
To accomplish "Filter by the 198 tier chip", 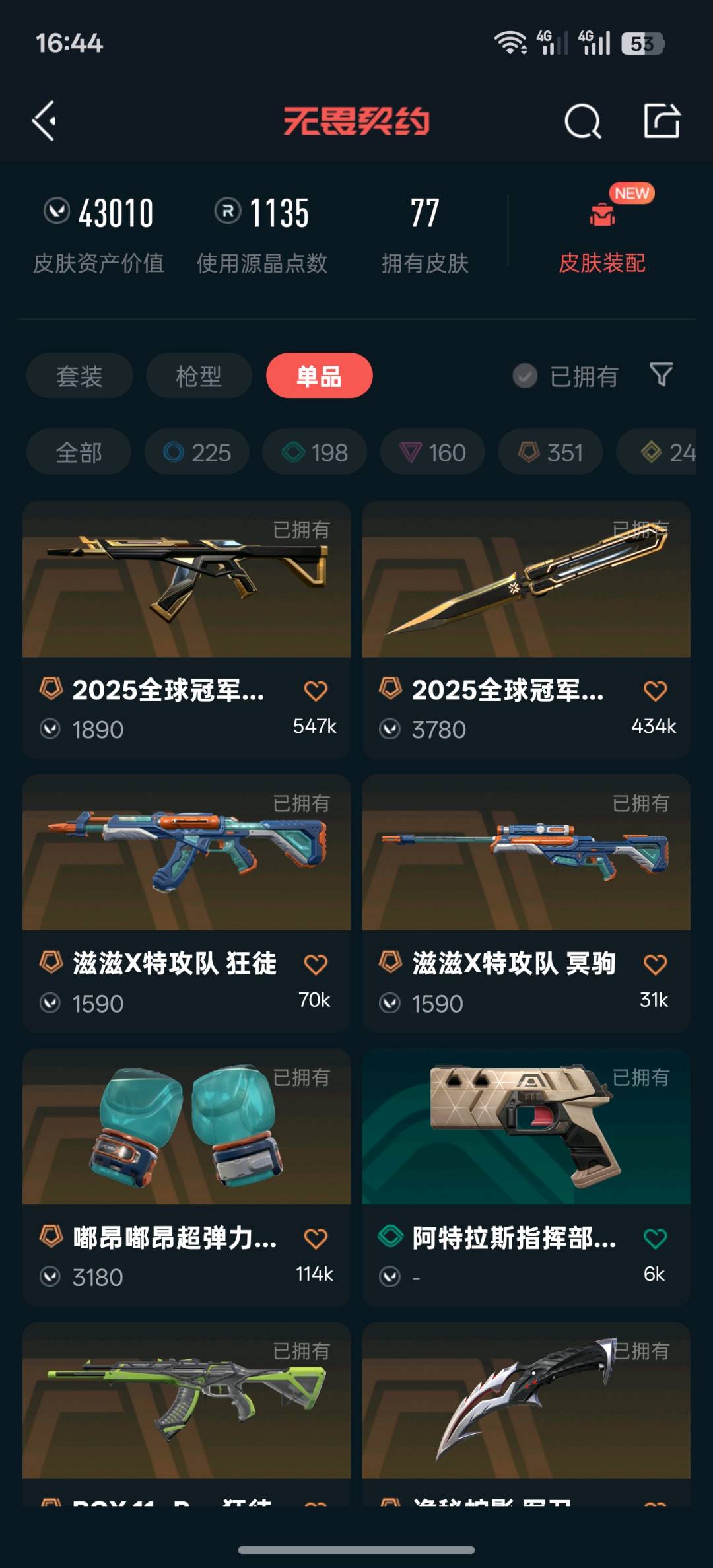I will [x=314, y=453].
